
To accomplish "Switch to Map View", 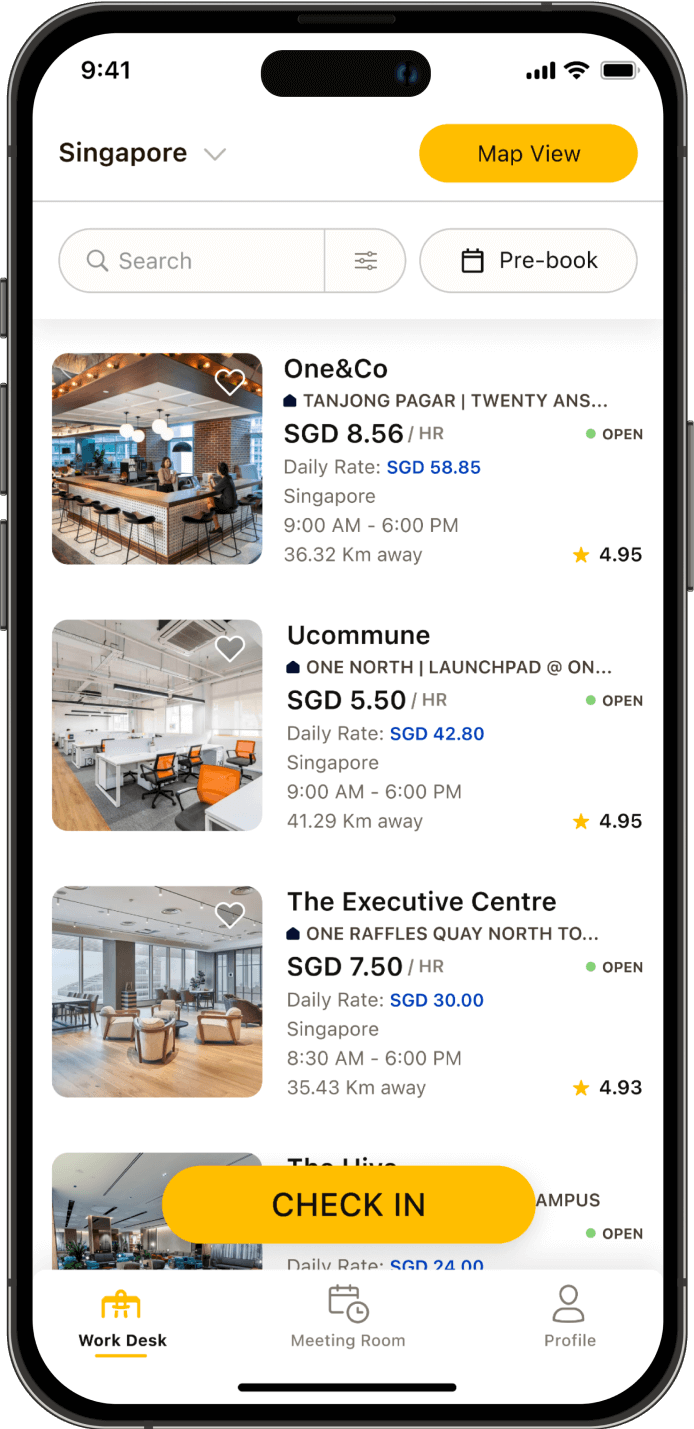I will (528, 154).
